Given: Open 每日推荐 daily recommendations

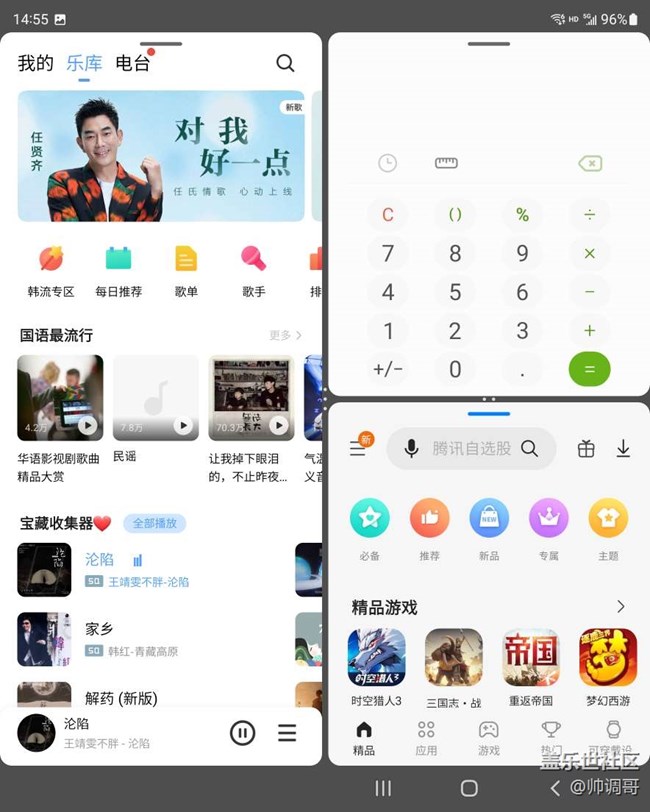Looking at the screenshot, I should [118, 268].
